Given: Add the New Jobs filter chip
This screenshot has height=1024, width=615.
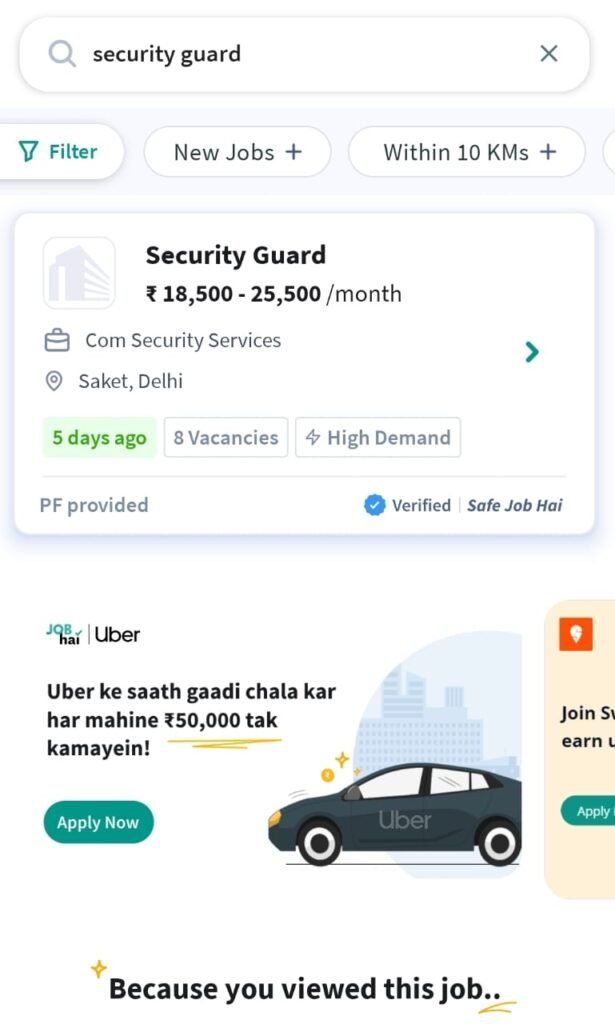Looking at the screenshot, I should 237,152.
